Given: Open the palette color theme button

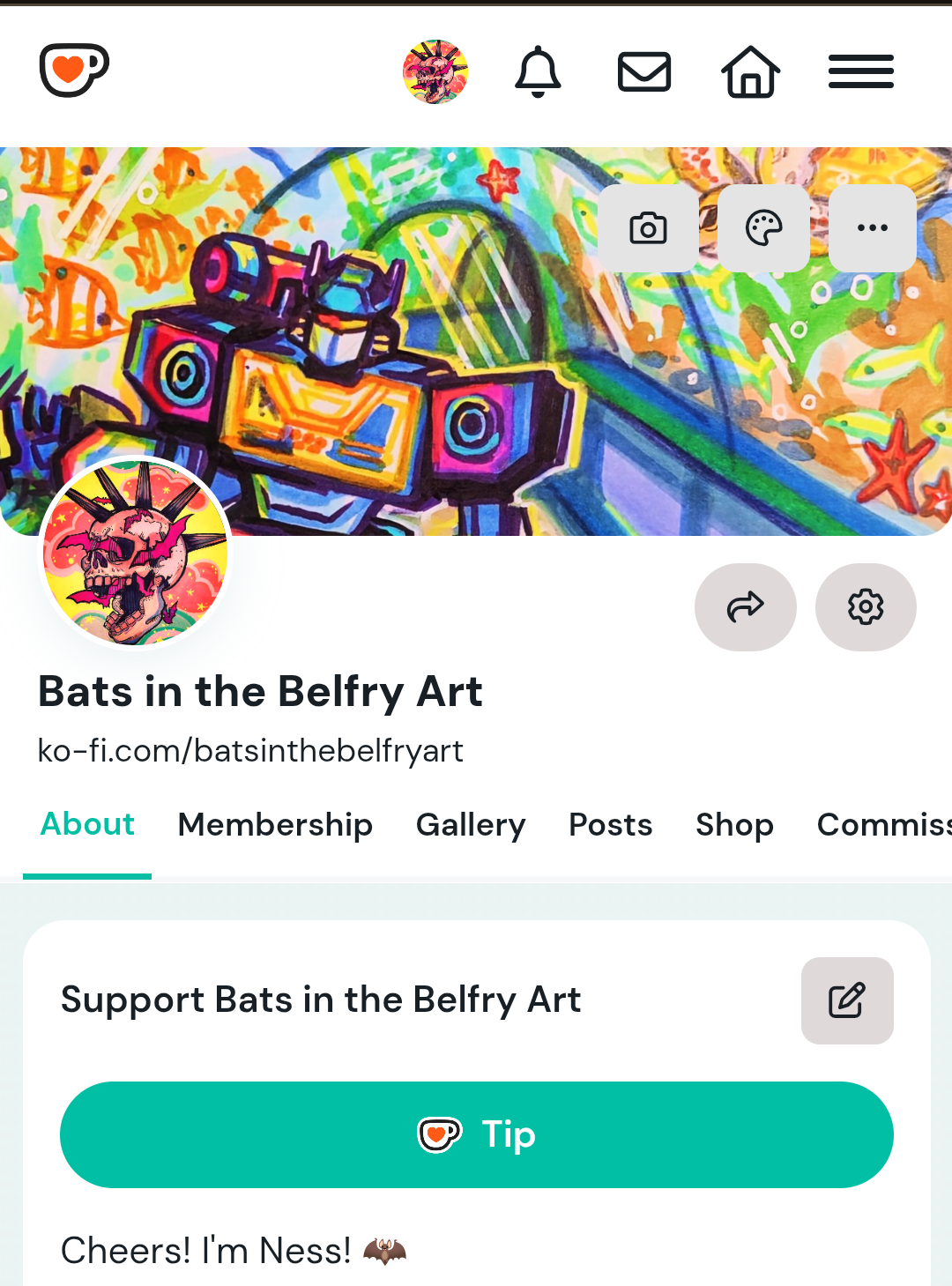Looking at the screenshot, I should click(763, 228).
